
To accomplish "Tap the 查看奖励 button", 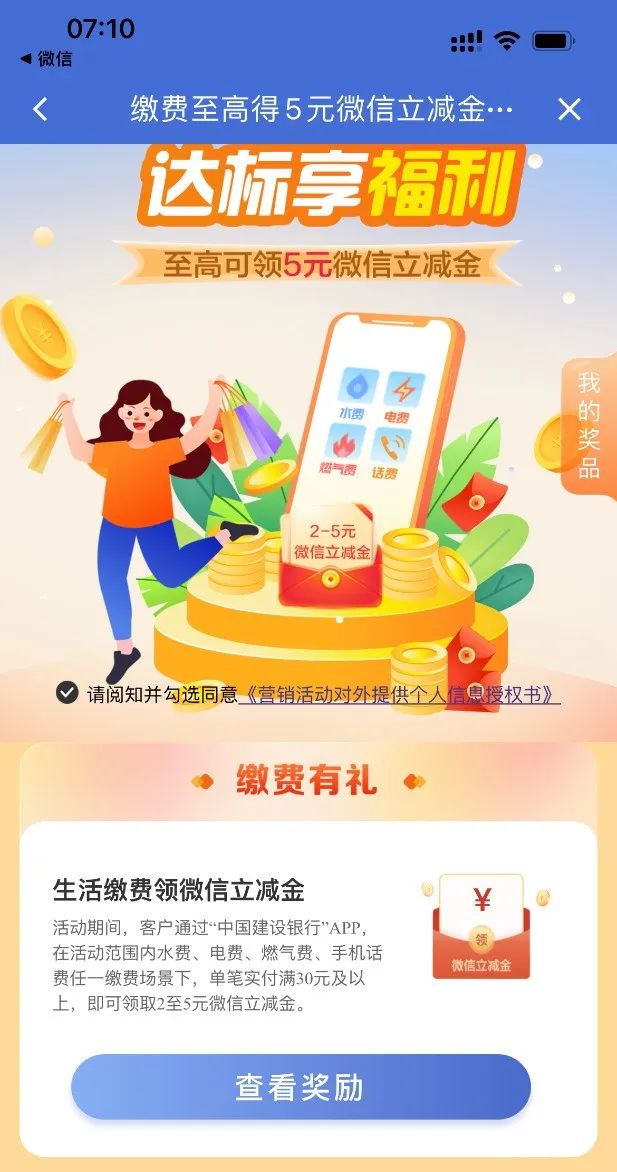I will [x=300, y=1087].
